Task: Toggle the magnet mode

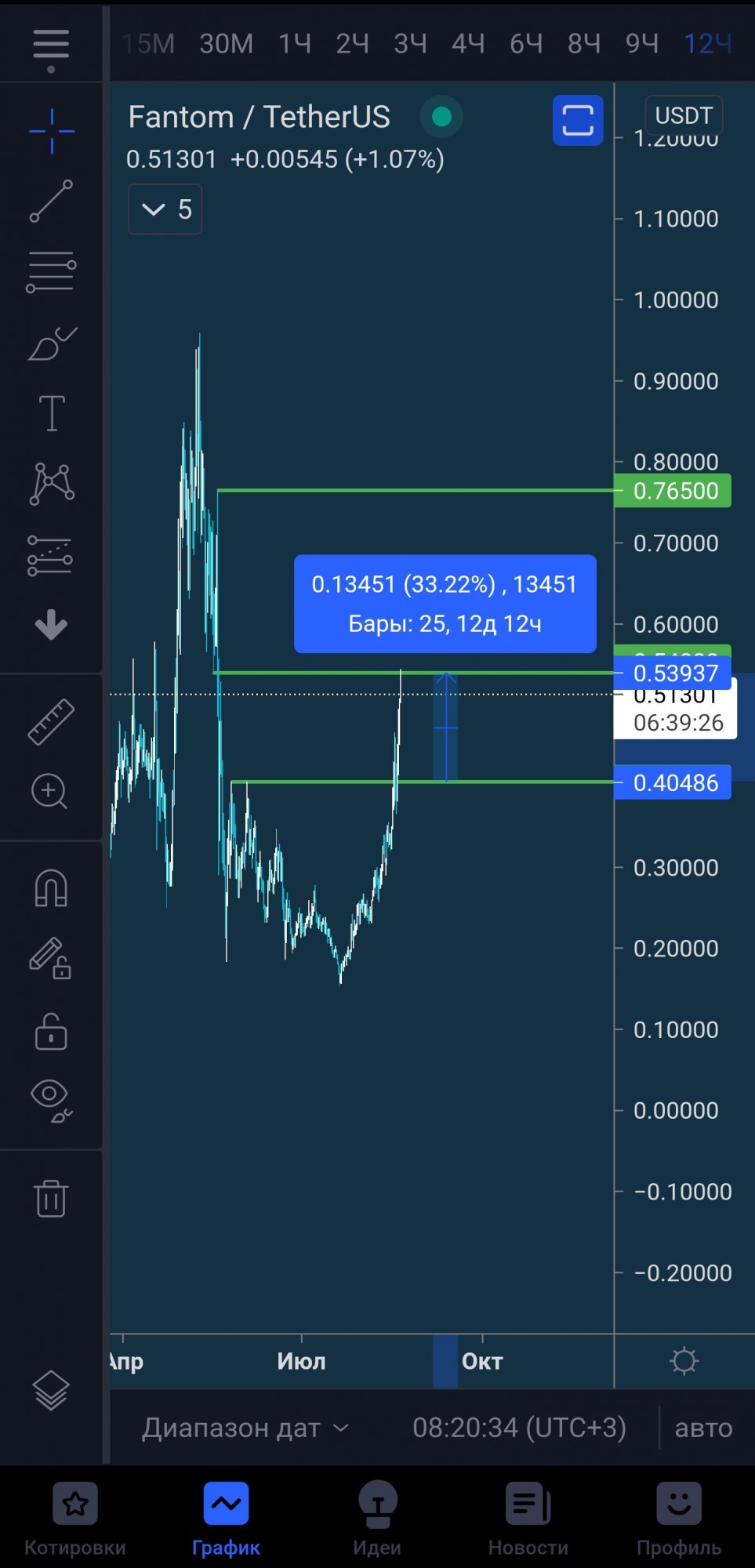Action: pyautogui.click(x=51, y=888)
